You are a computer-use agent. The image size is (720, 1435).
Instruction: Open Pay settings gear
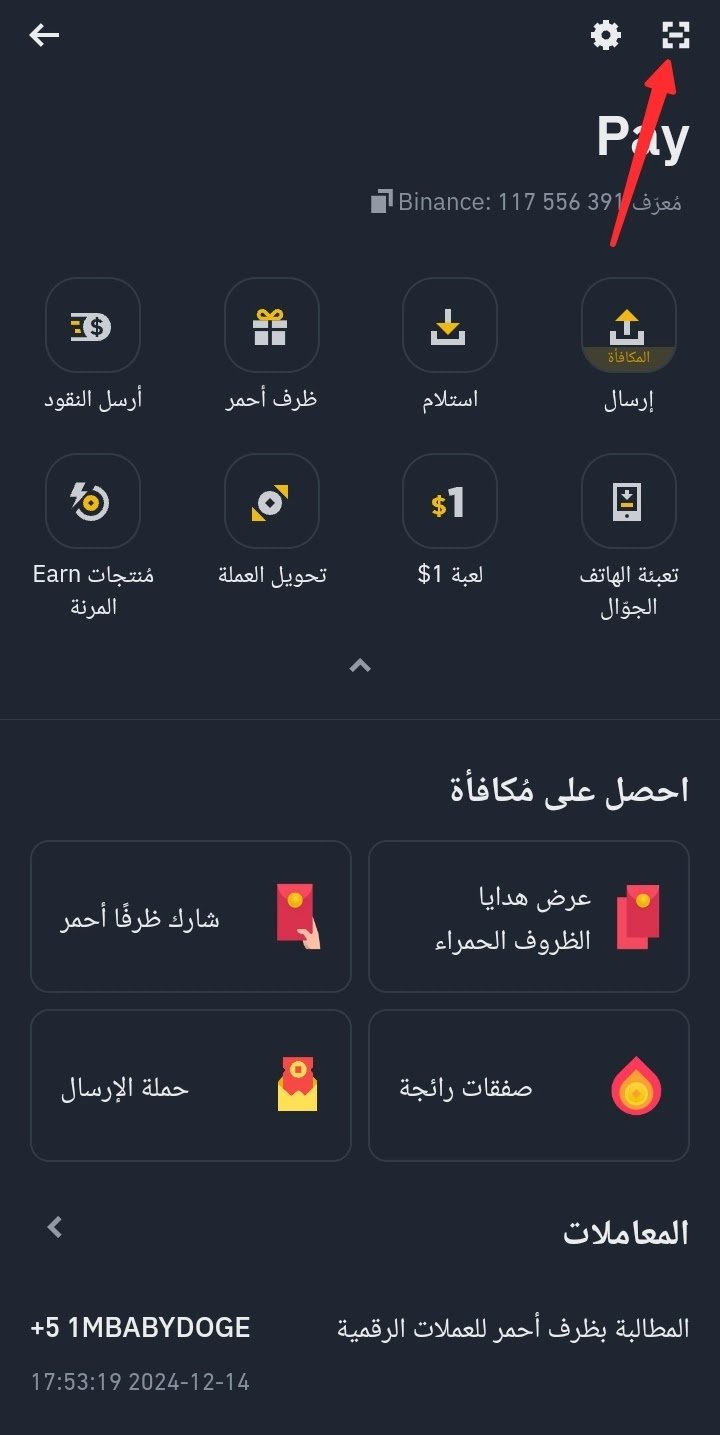pos(605,36)
